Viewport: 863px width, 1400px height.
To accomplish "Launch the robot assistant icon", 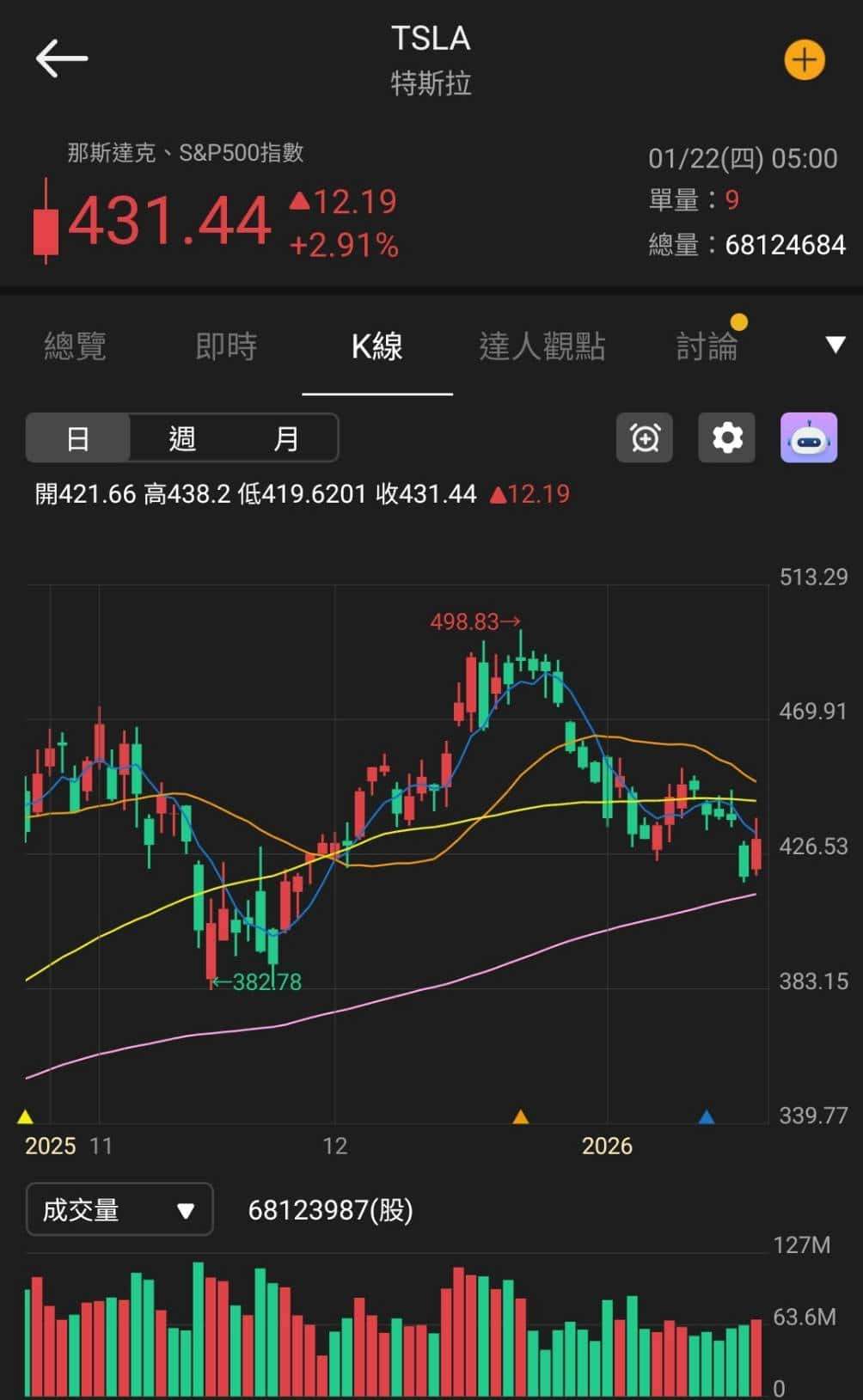I will [x=809, y=437].
